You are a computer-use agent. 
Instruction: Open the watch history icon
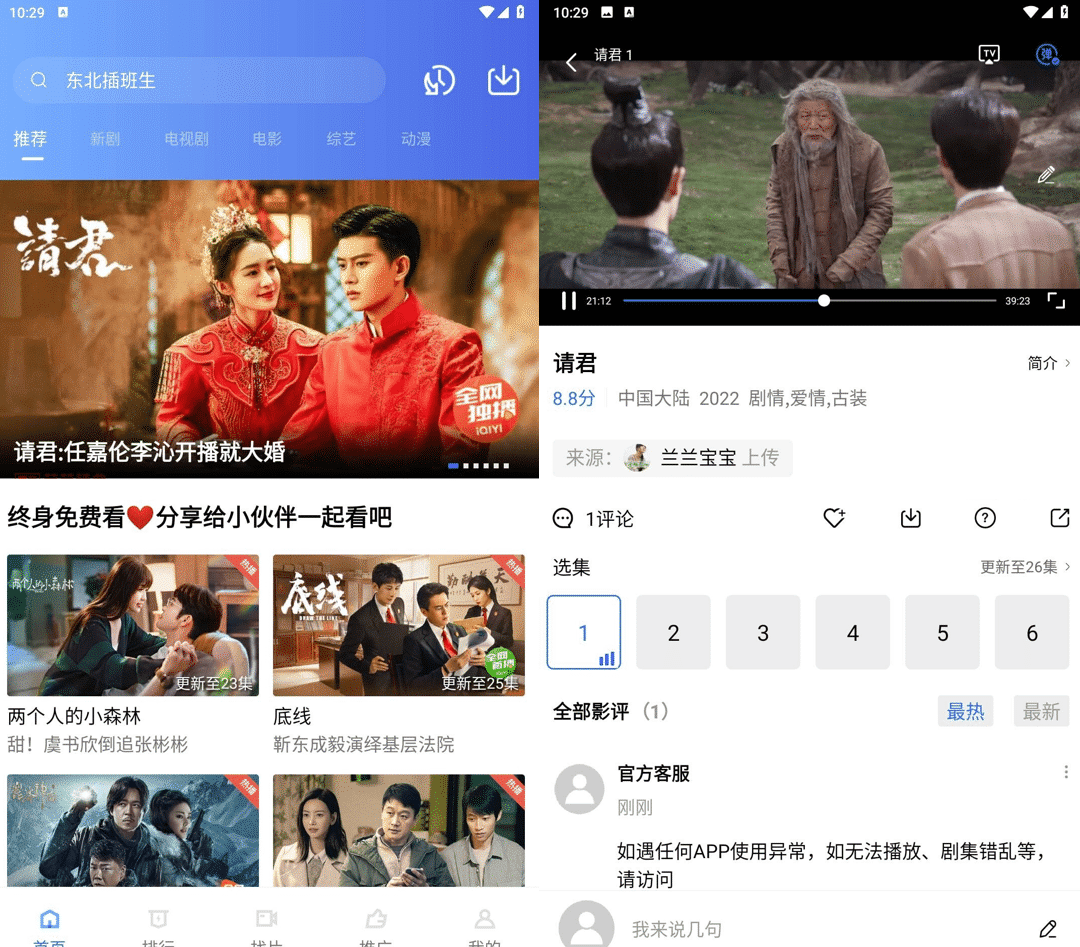[x=439, y=81]
